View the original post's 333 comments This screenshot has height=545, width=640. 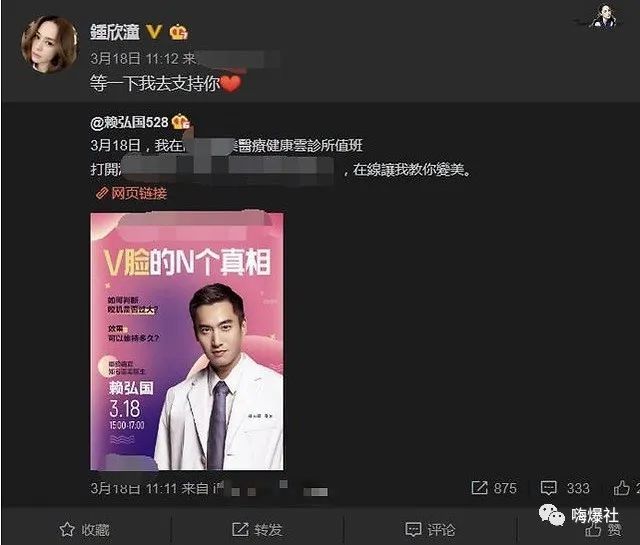point(566,488)
